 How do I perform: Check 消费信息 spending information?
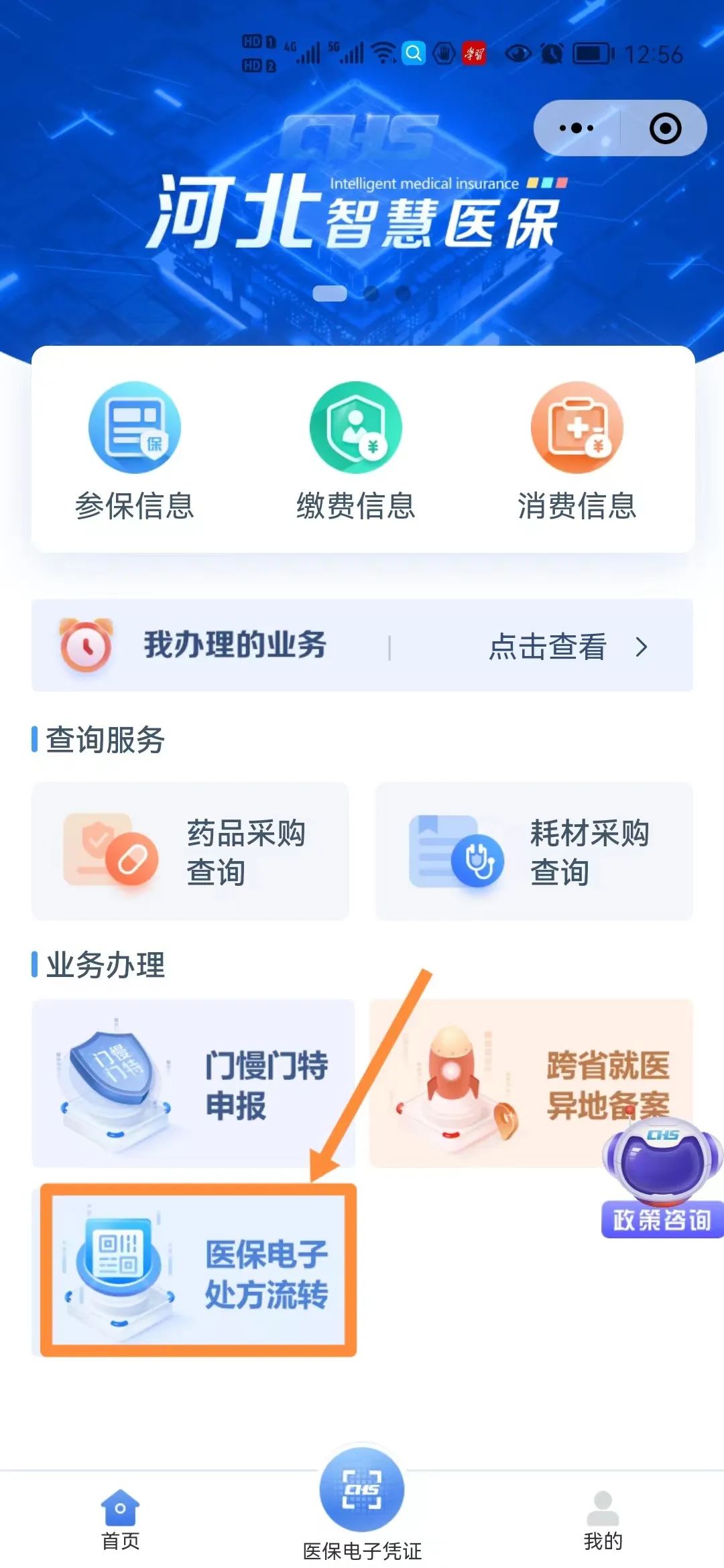[577, 450]
